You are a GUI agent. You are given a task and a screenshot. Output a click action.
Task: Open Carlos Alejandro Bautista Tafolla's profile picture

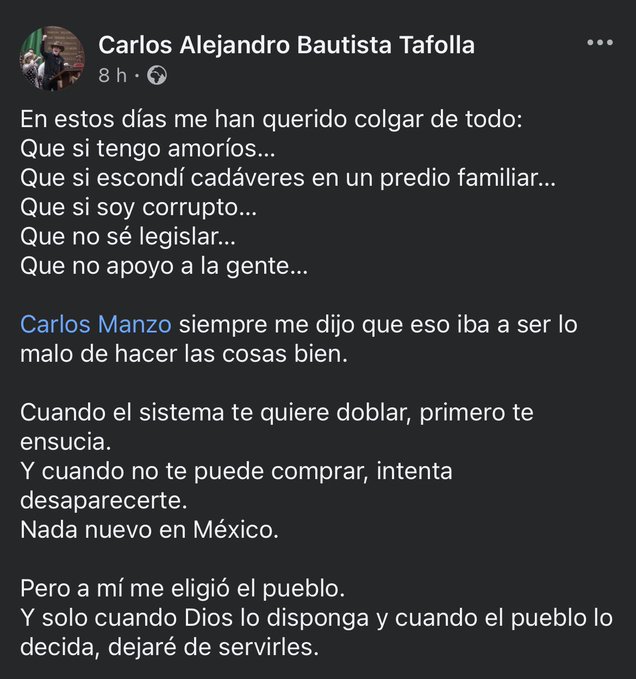50,58
